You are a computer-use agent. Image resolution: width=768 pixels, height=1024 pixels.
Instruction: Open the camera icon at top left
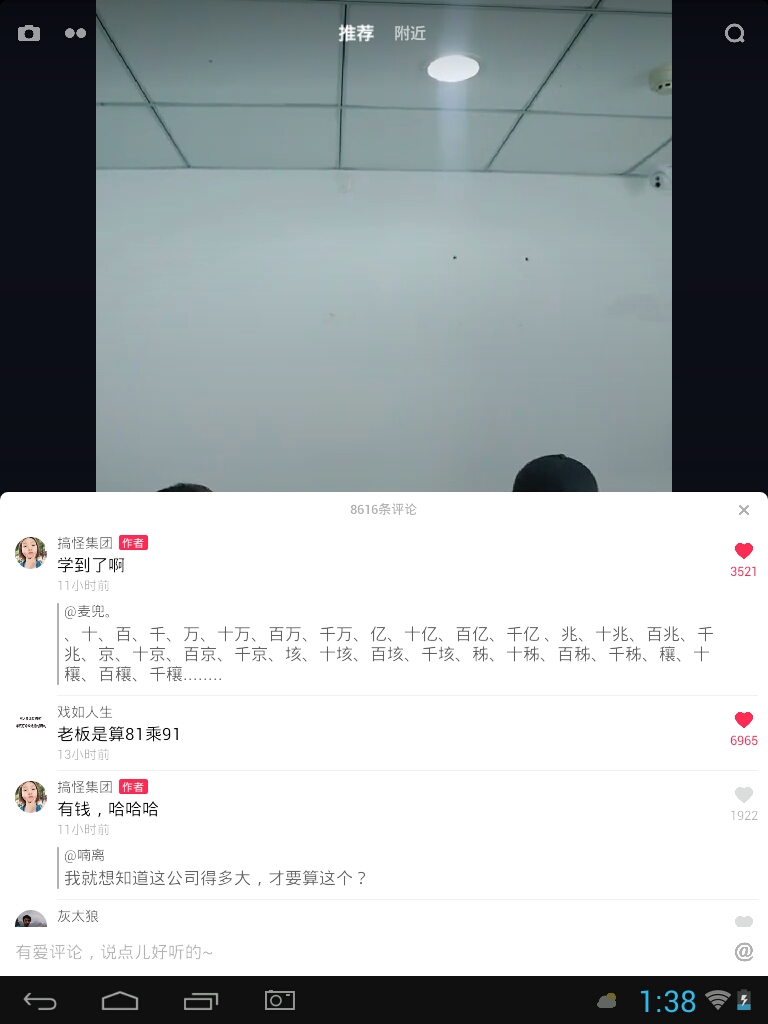click(29, 33)
